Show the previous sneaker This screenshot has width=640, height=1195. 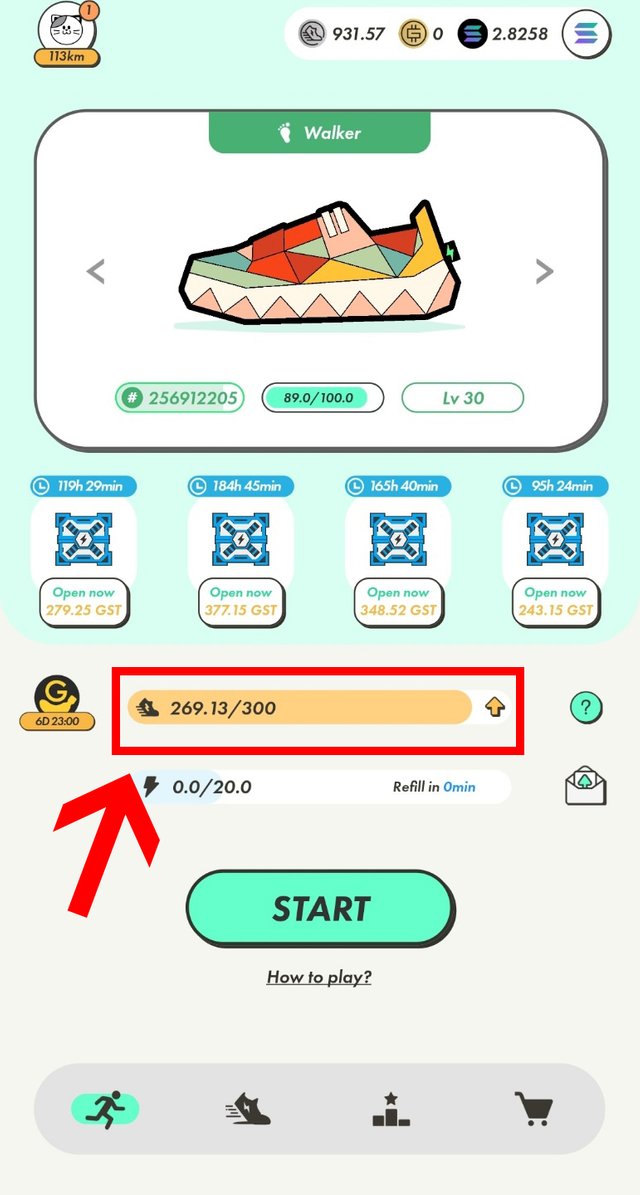(x=95, y=271)
